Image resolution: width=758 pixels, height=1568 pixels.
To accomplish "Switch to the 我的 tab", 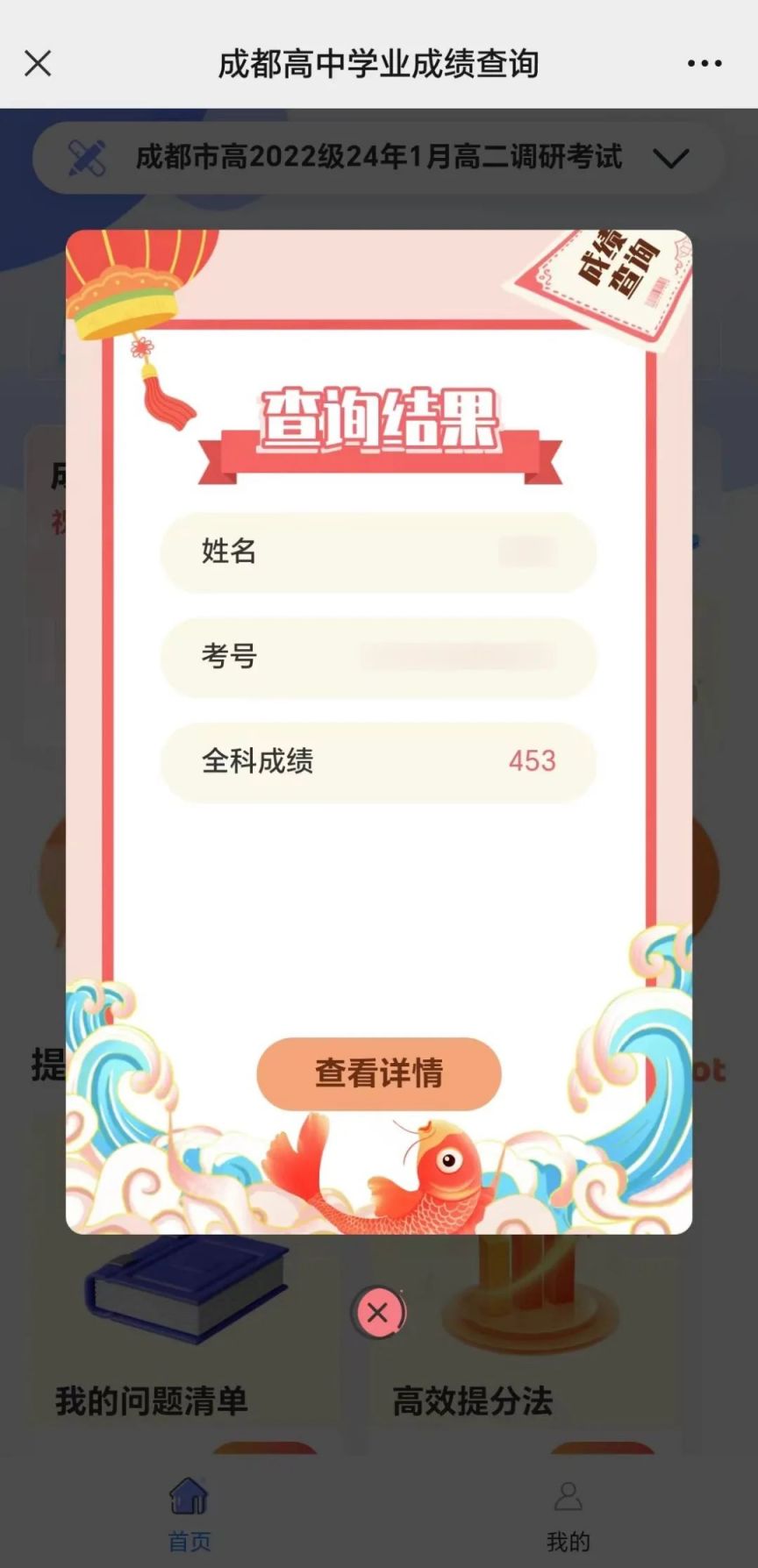I will [x=568, y=1513].
